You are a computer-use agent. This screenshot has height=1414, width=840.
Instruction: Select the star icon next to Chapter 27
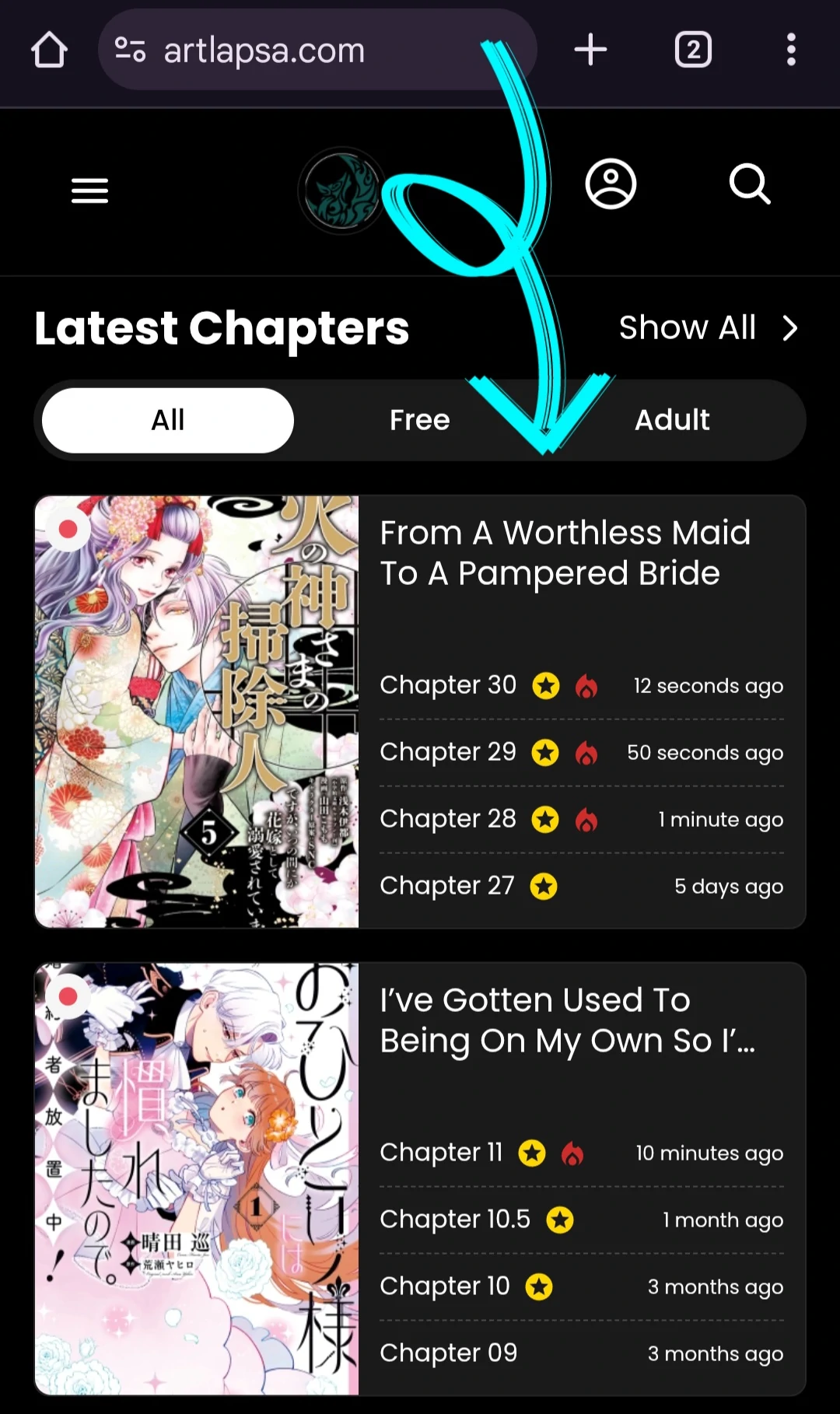click(x=544, y=886)
